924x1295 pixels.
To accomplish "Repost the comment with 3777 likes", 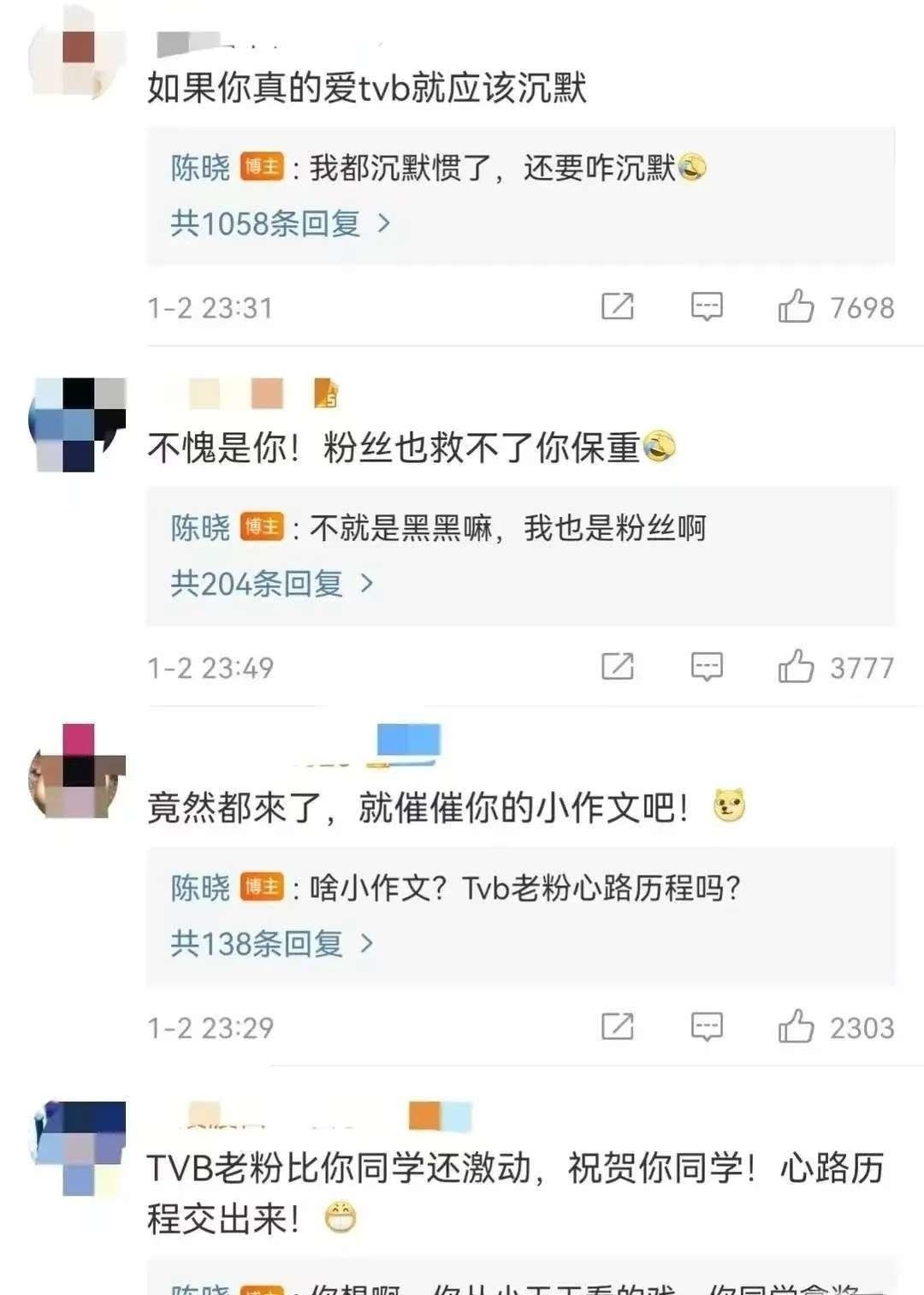I will tap(617, 667).
